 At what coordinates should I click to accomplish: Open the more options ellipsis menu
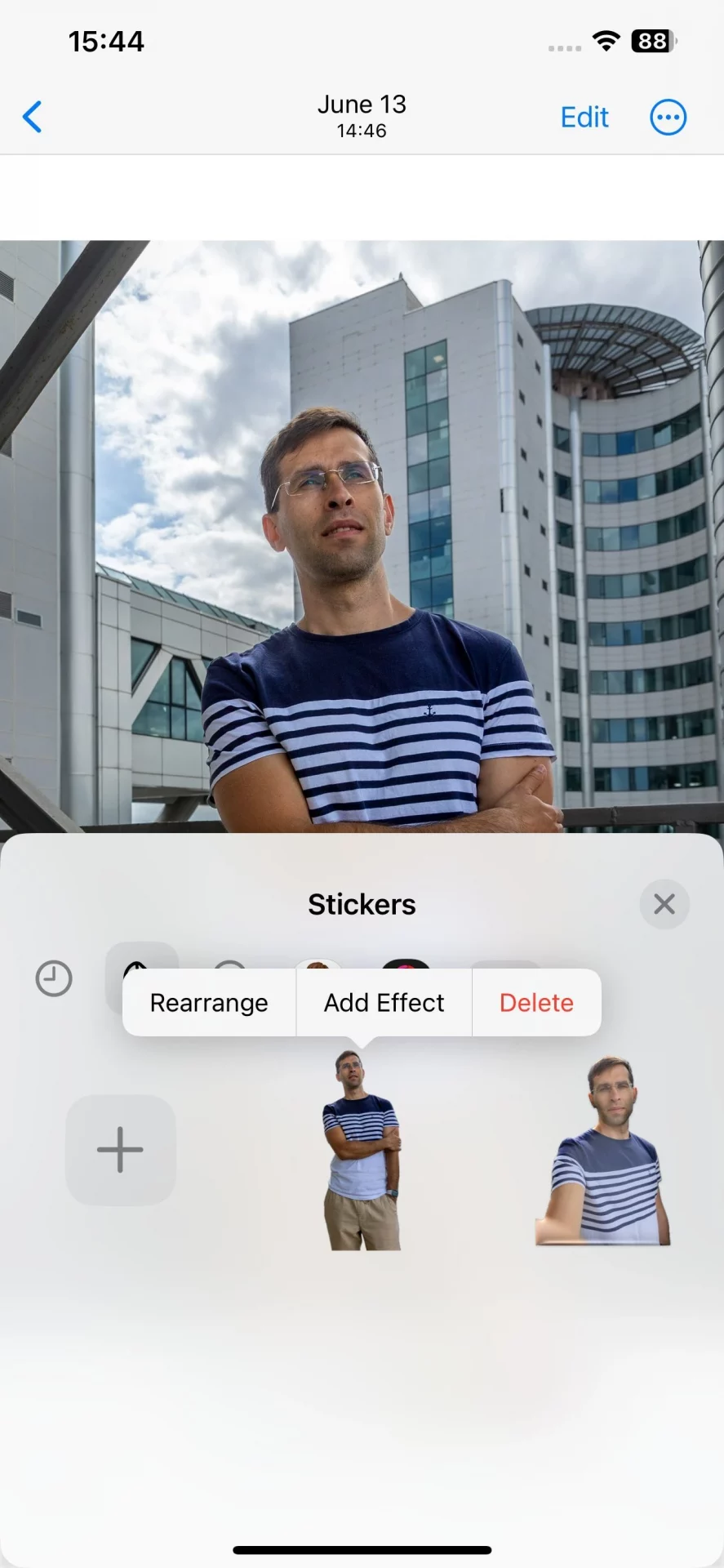(668, 118)
